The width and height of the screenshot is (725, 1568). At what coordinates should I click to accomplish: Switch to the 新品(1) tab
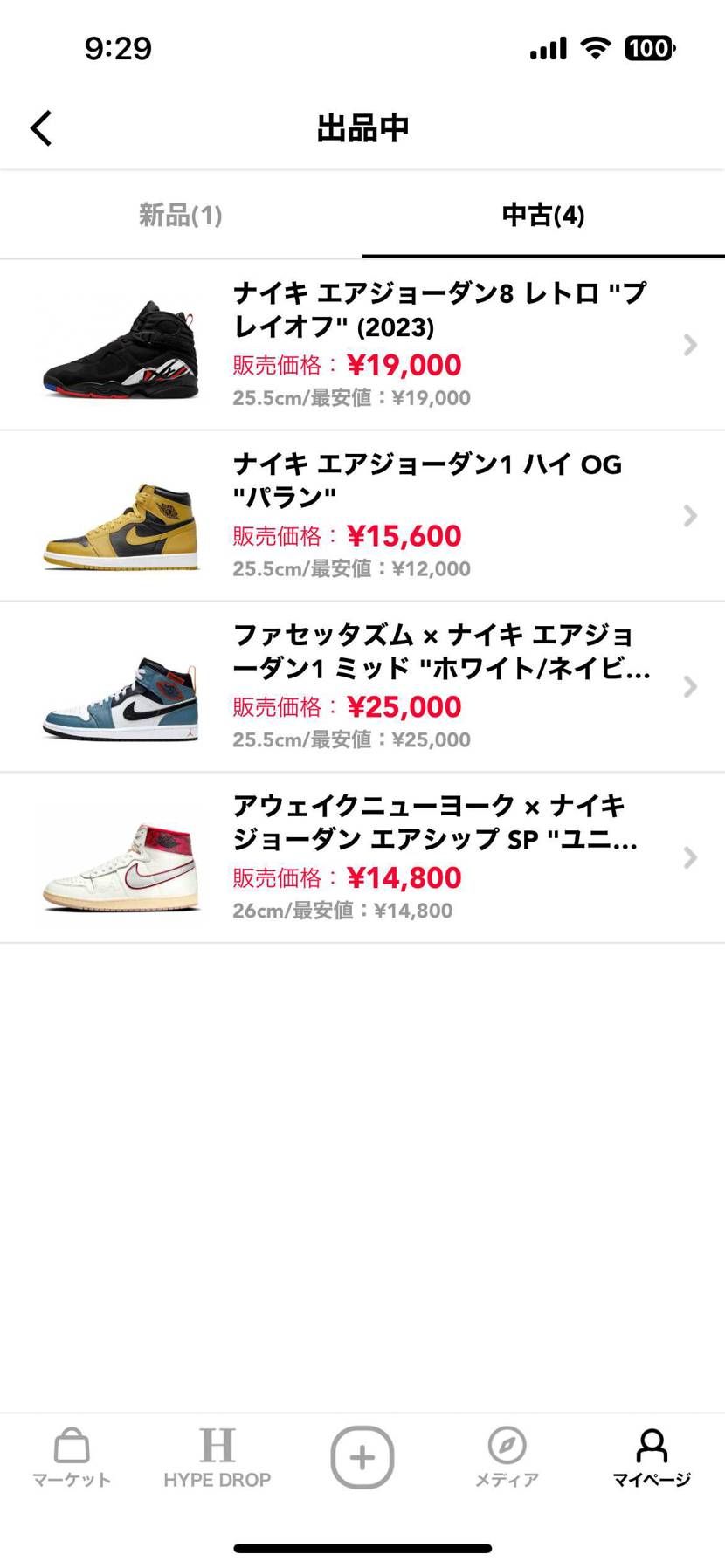180,215
